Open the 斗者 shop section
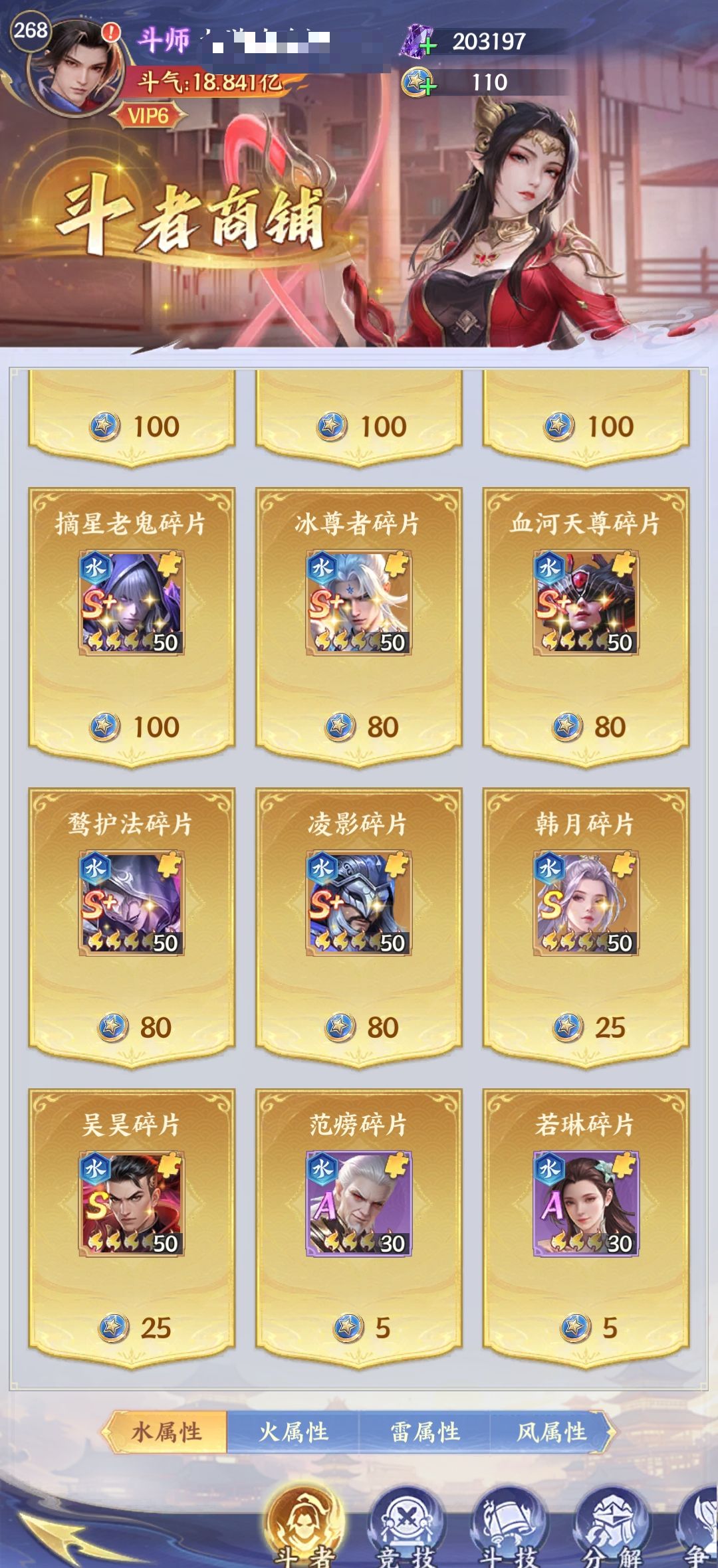The height and width of the screenshot is (1568, 718). click(305, 1525)
